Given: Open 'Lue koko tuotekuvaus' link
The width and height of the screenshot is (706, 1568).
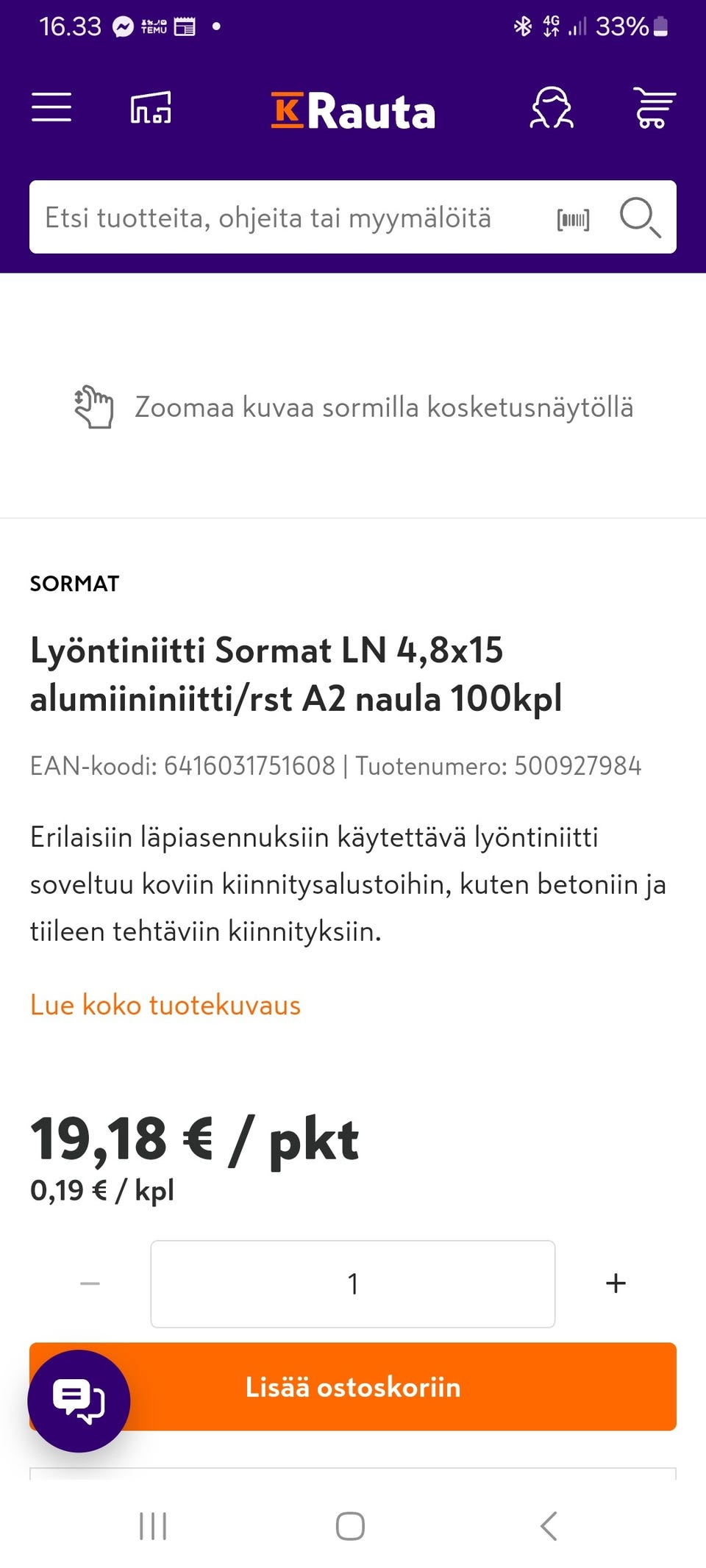Looking at the screenshot, I should [x=165, y=1005].
